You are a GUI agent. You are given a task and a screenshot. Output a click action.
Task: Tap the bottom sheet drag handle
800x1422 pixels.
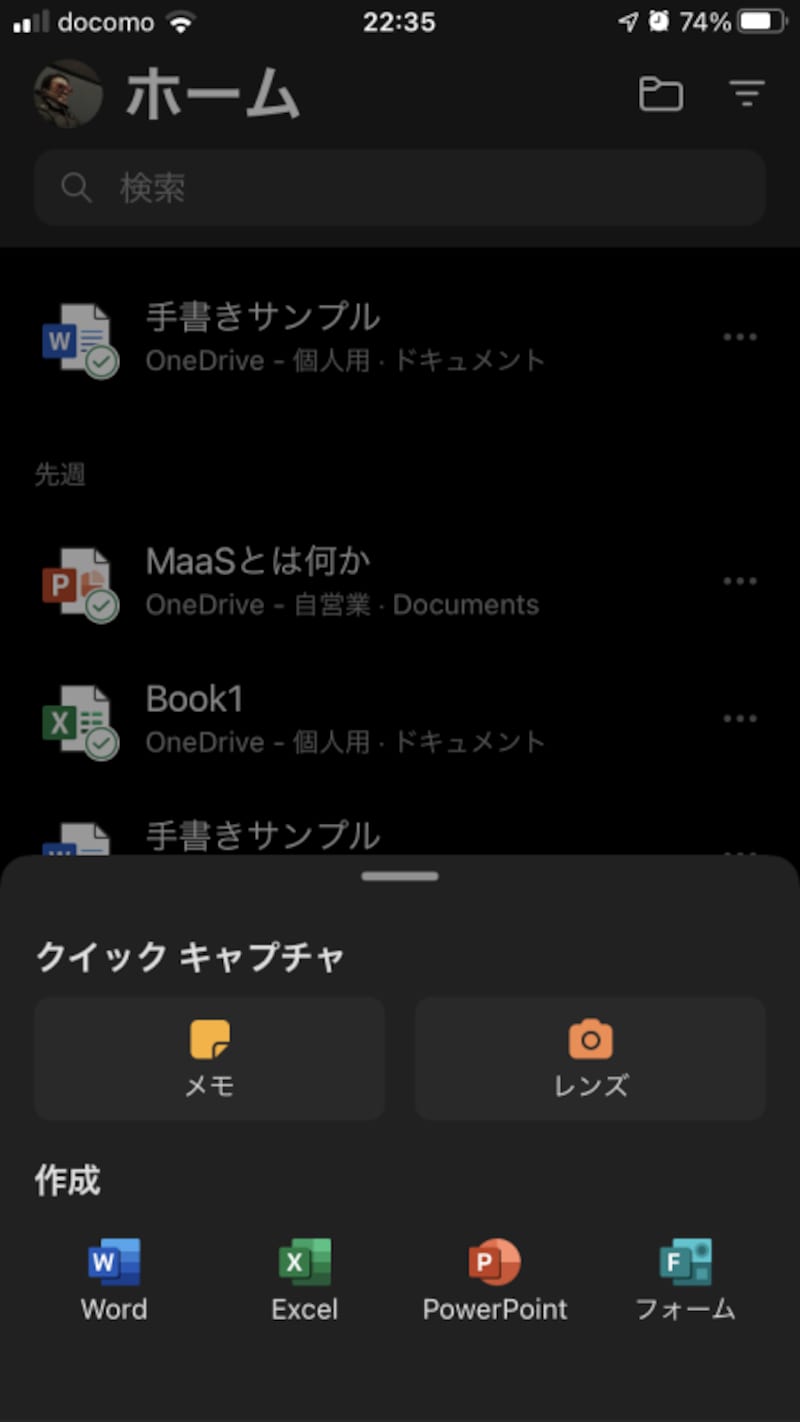click(x=400, y=875)
